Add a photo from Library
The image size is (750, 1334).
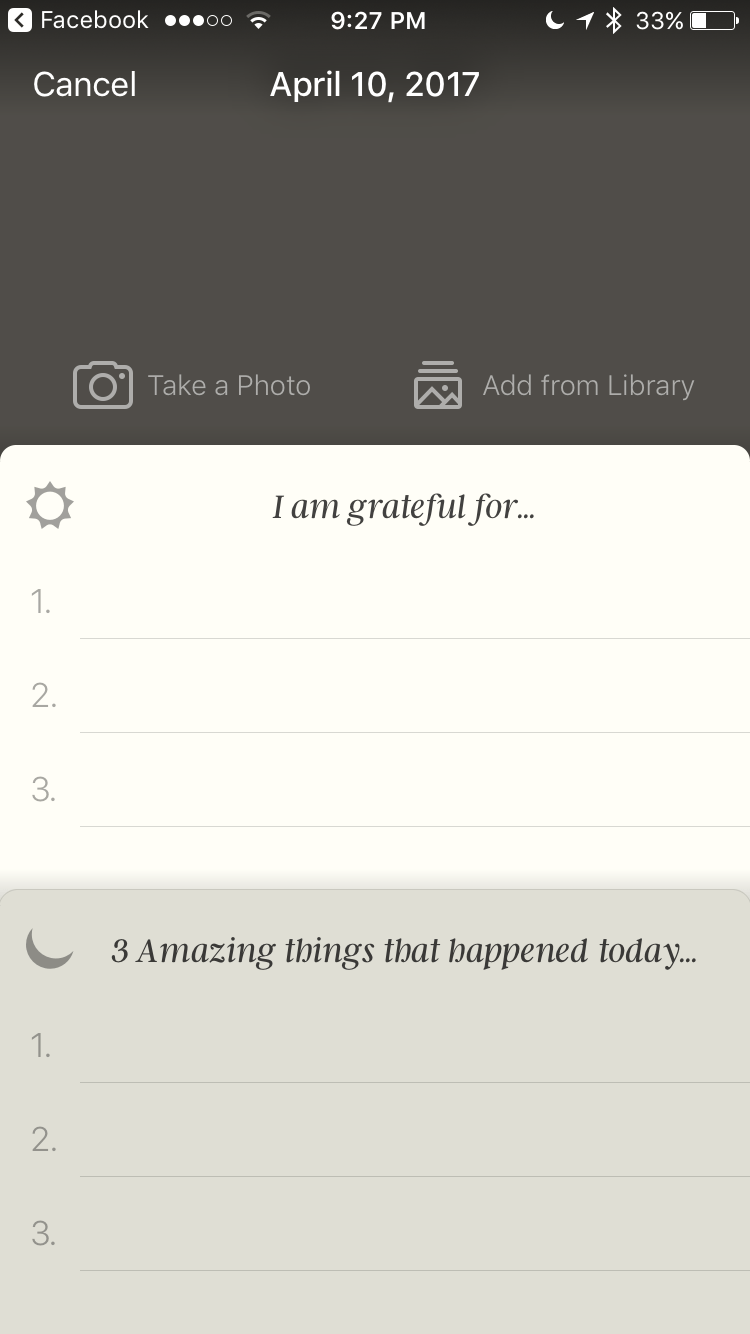point(554,386)
